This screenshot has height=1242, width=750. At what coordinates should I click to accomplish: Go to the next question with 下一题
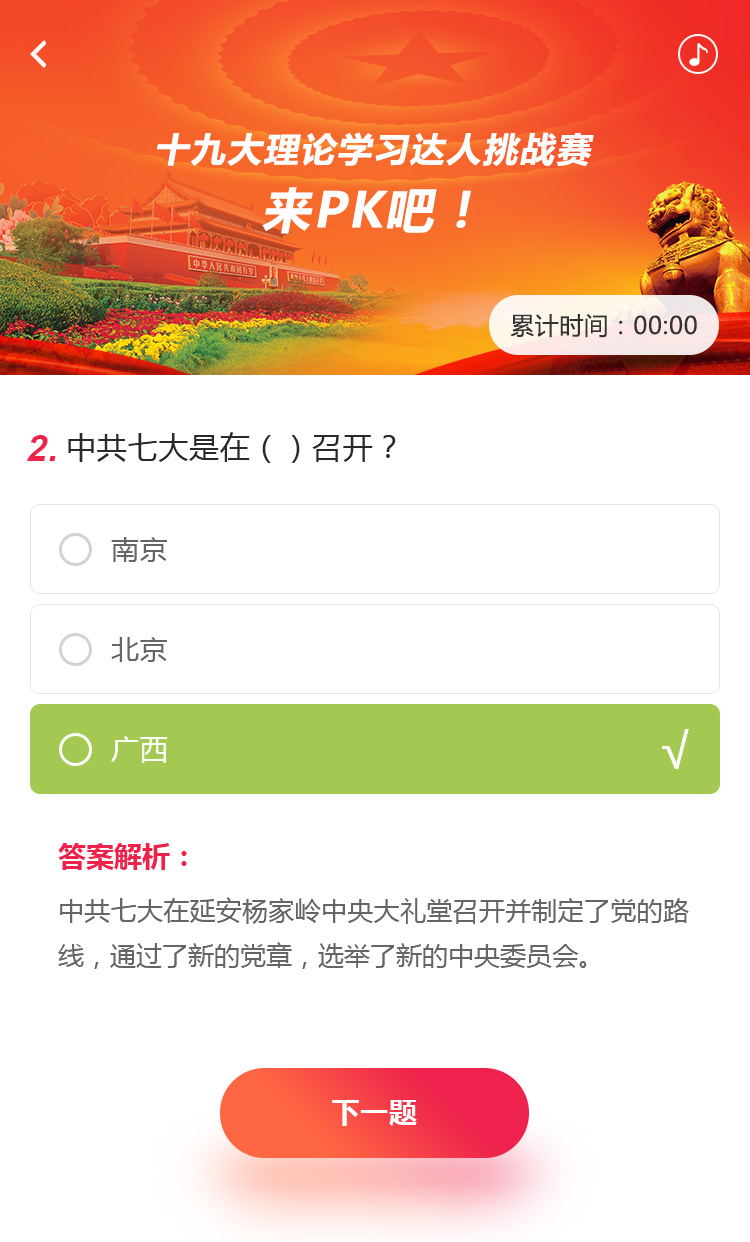(x=374, y=1112)
